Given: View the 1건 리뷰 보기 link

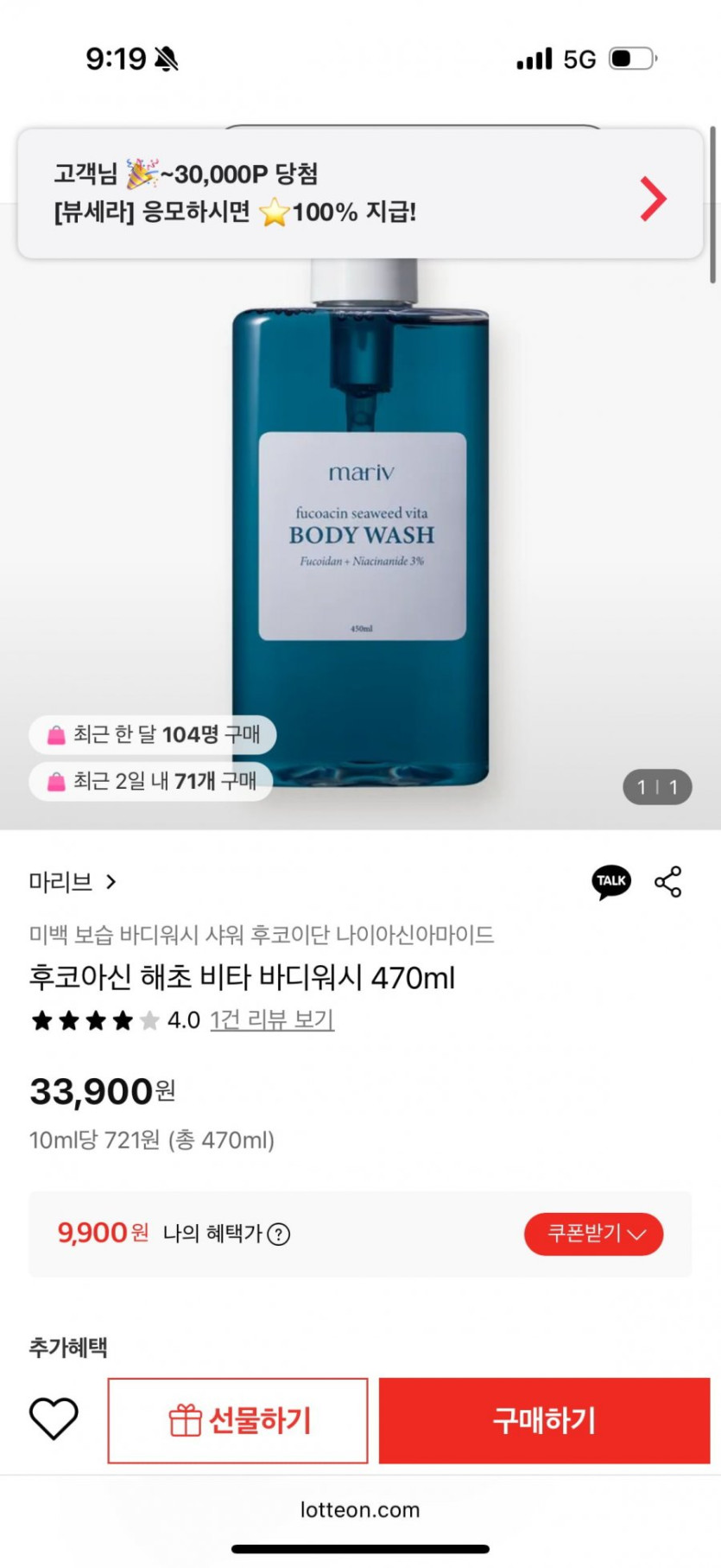Looking at the screenshot, I should pyautogui.click(x=272, y=1020).
